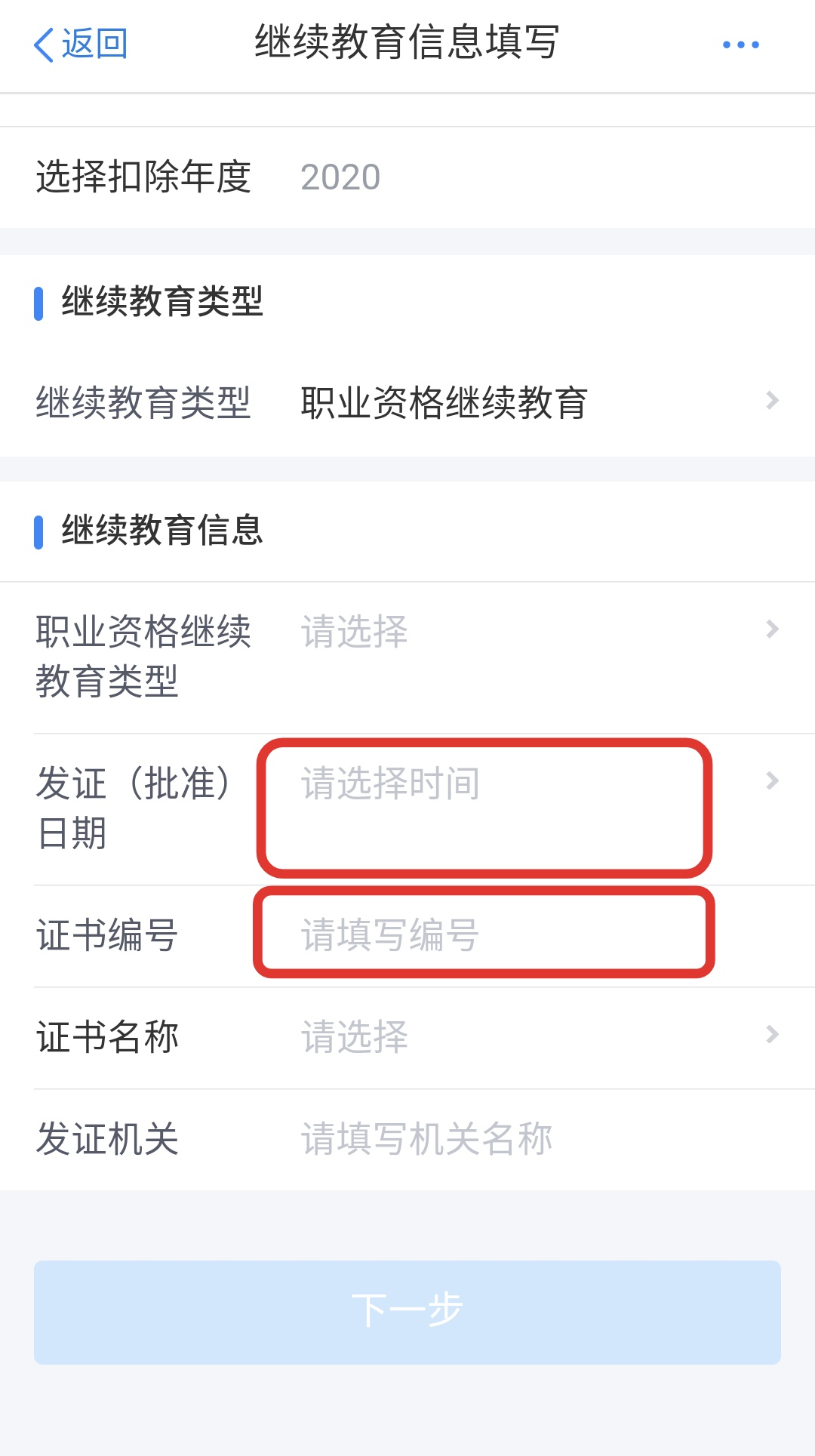The height and width of the screenshot is (1456, 815).
Task: Tap the 证书编号 input field
Action: [483, 934]
